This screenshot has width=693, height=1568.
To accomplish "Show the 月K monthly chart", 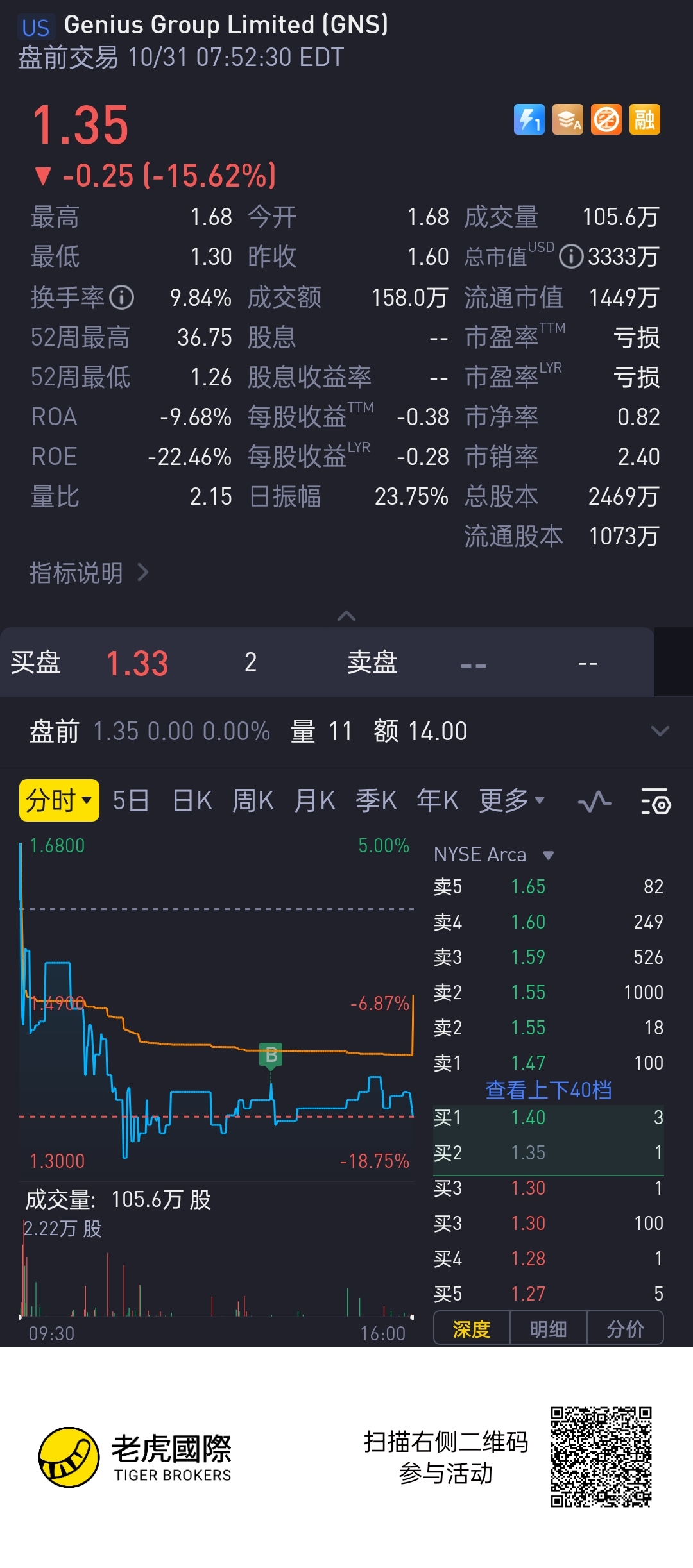I will 314,800.
